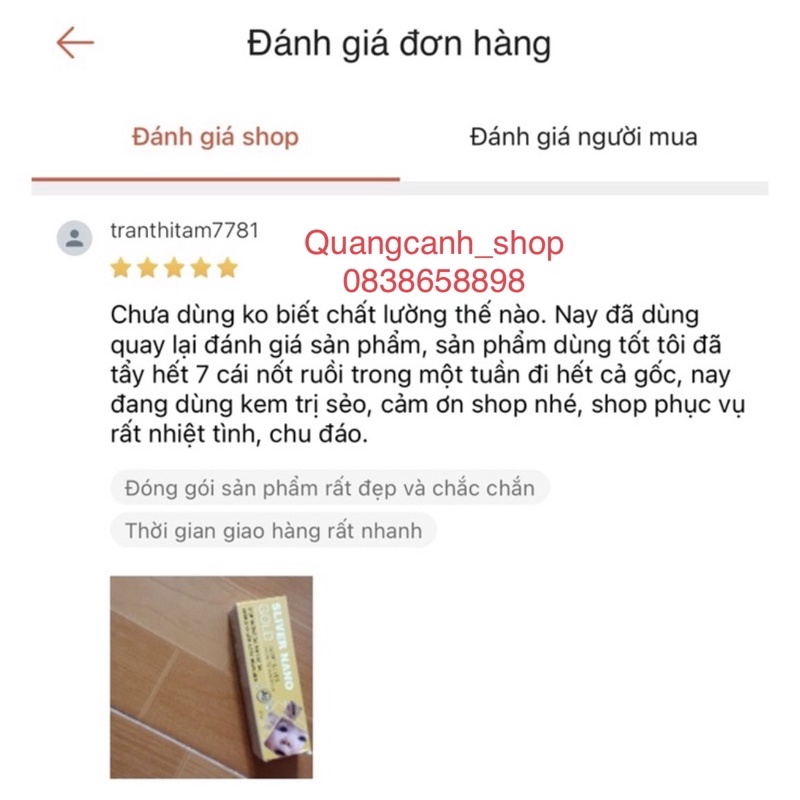Go back from the order review page

point(75,43)
